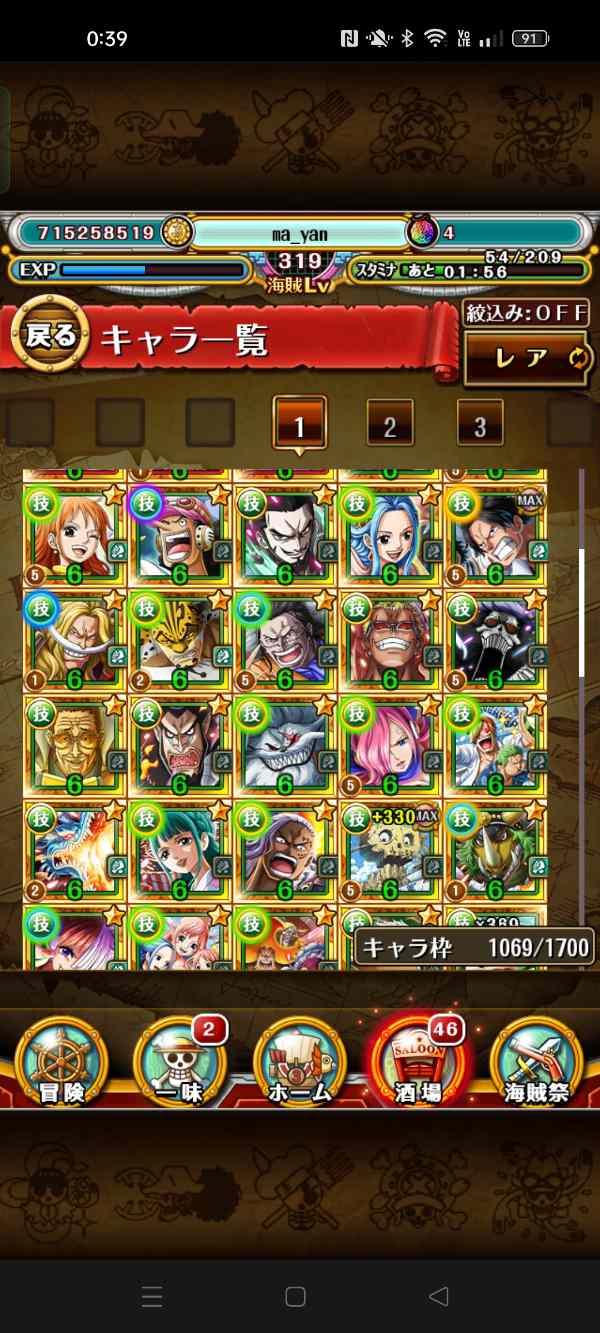Go to the ホーム home screen
Viewport: 600px width, 1333px height.
tap(298, 1060)
